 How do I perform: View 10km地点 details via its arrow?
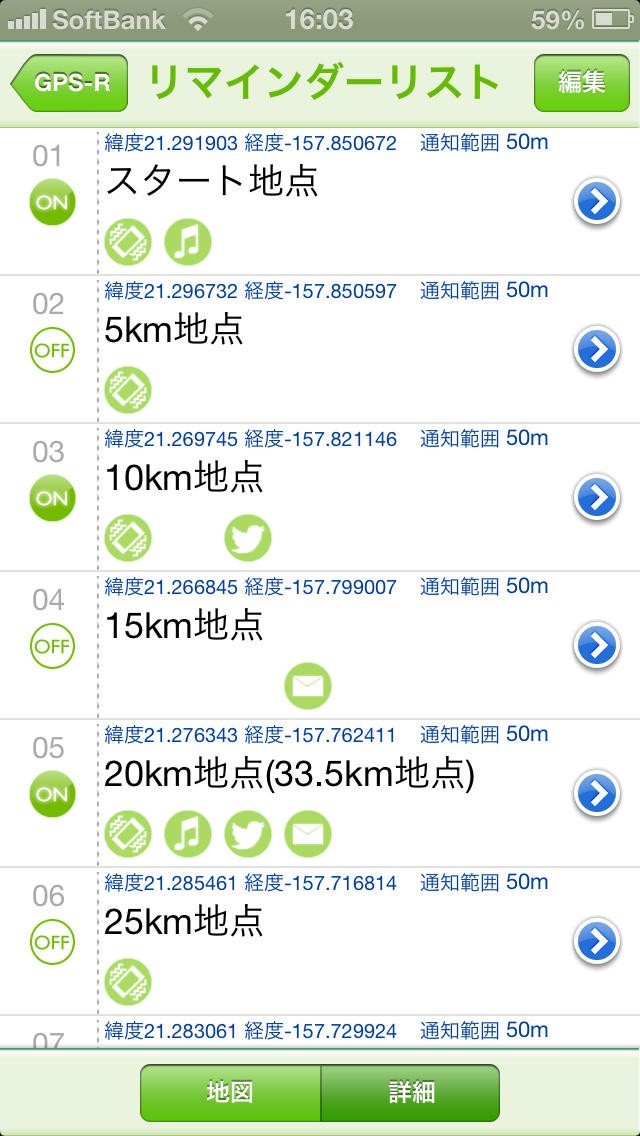click(x=596, y=498)
